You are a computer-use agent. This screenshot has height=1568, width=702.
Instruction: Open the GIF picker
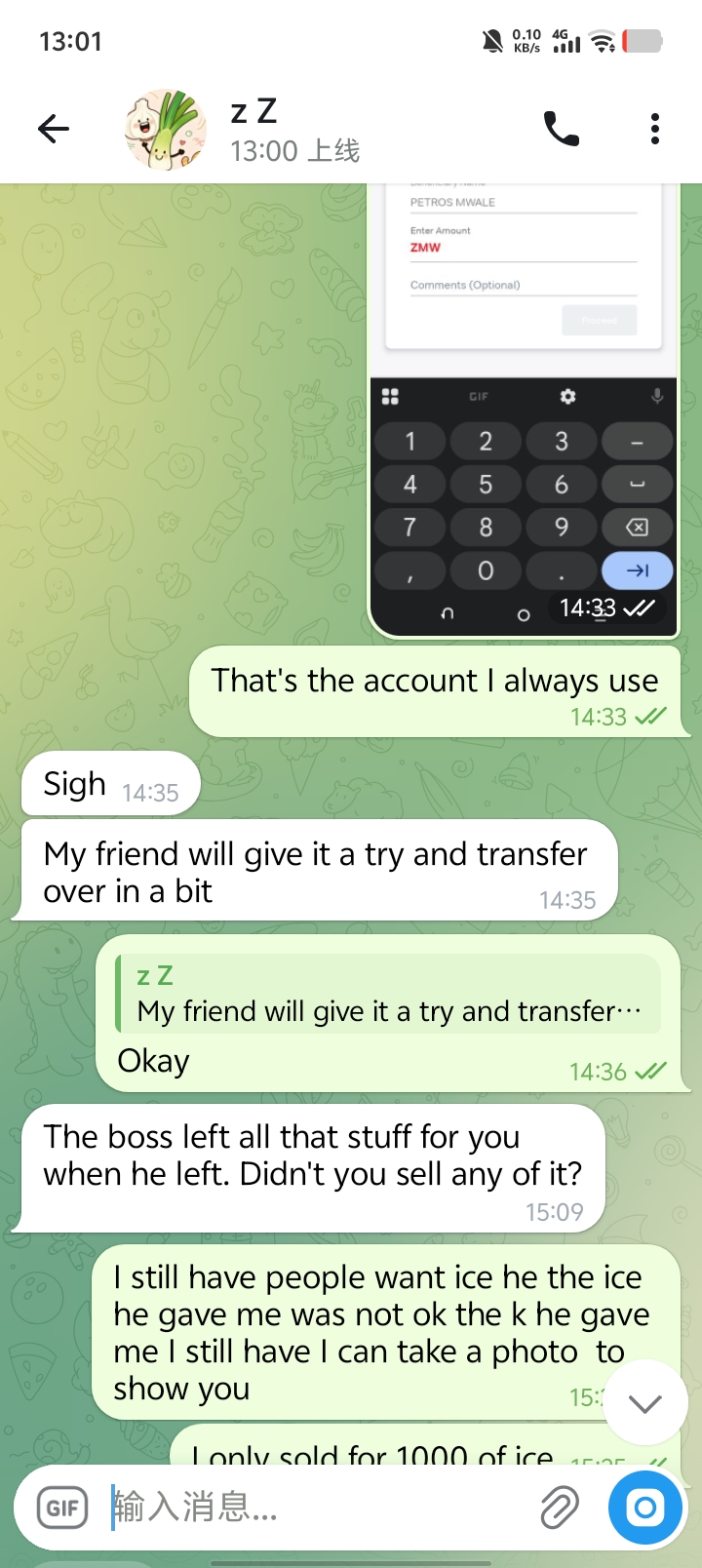(x=62, y=1508)
